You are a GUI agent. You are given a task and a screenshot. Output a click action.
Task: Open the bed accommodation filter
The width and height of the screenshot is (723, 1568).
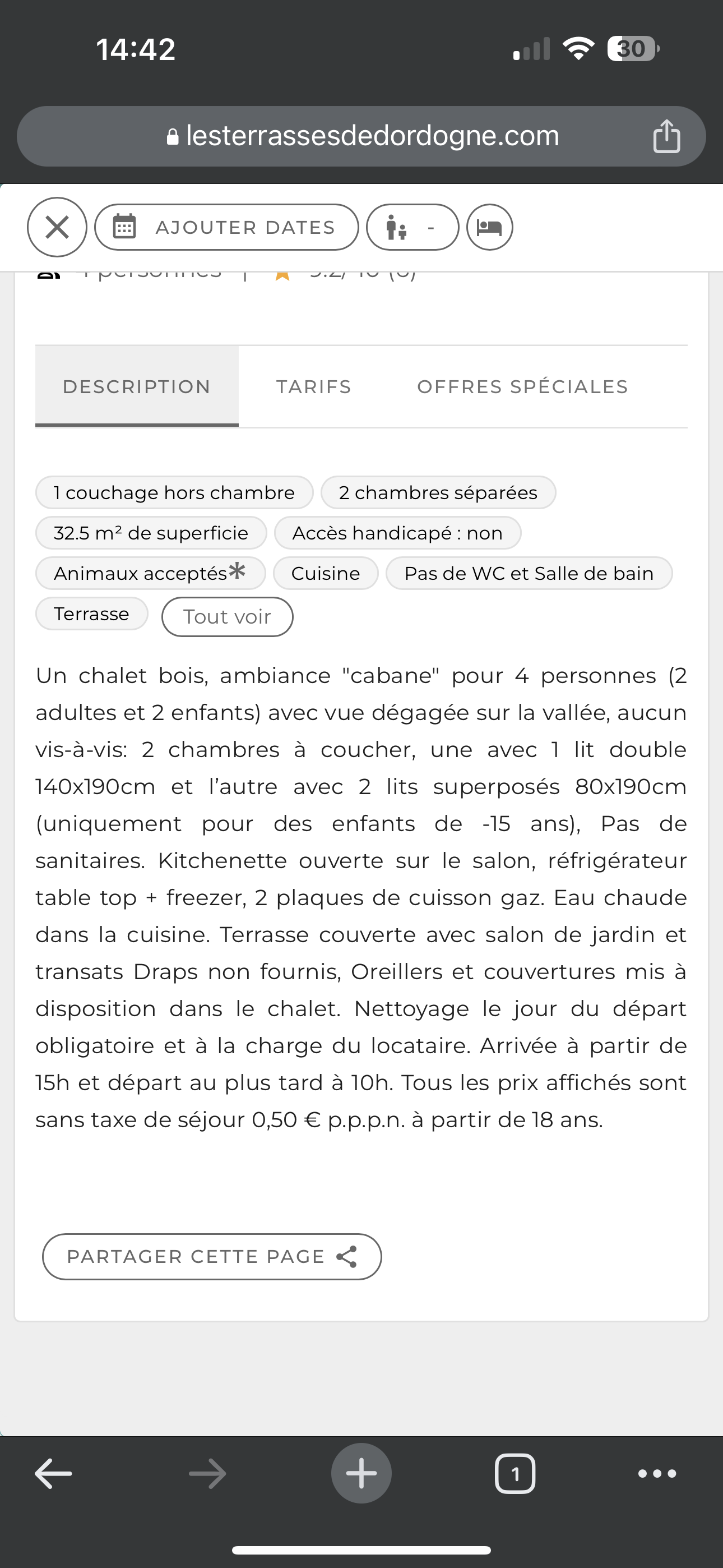pyautogui.click(x=489, y=227)
